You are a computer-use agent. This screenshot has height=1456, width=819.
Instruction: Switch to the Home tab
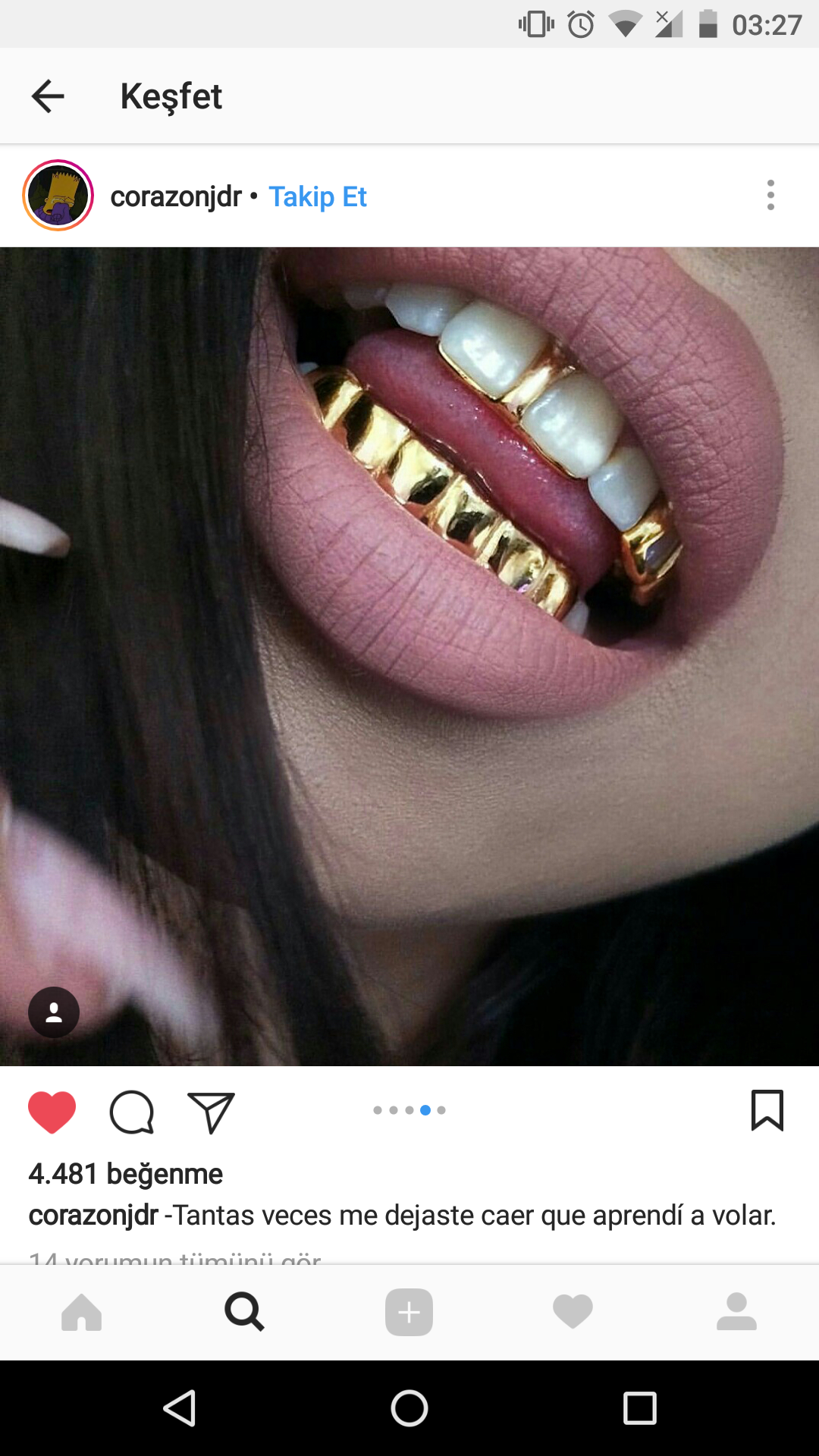pos(82,1312)
